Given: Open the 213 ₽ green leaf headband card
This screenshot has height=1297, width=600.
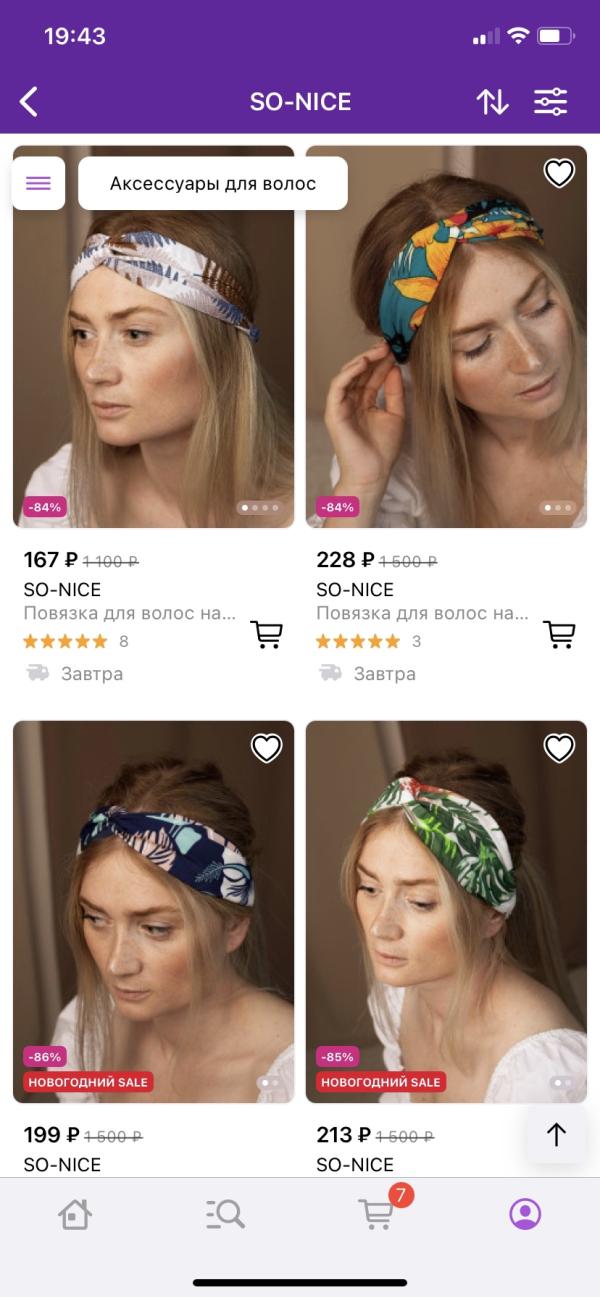Looking at the screenshot, I should [446, 910].
